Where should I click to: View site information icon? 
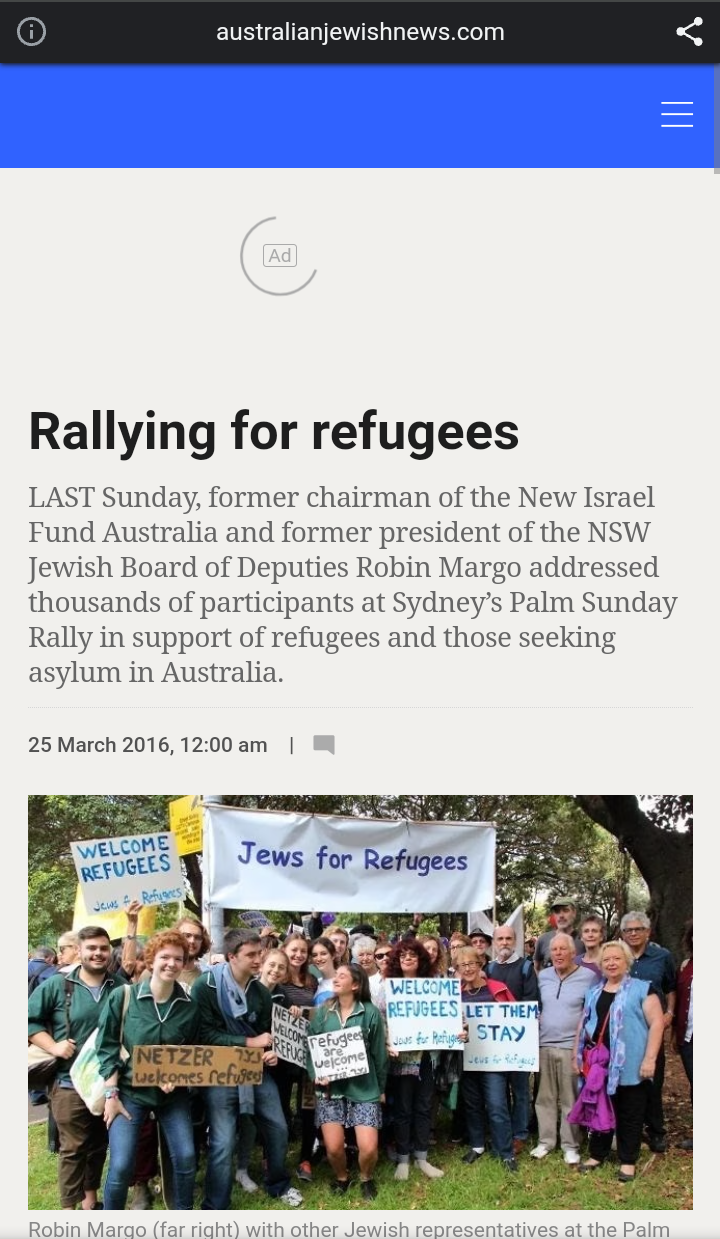[x=32, y=32]
